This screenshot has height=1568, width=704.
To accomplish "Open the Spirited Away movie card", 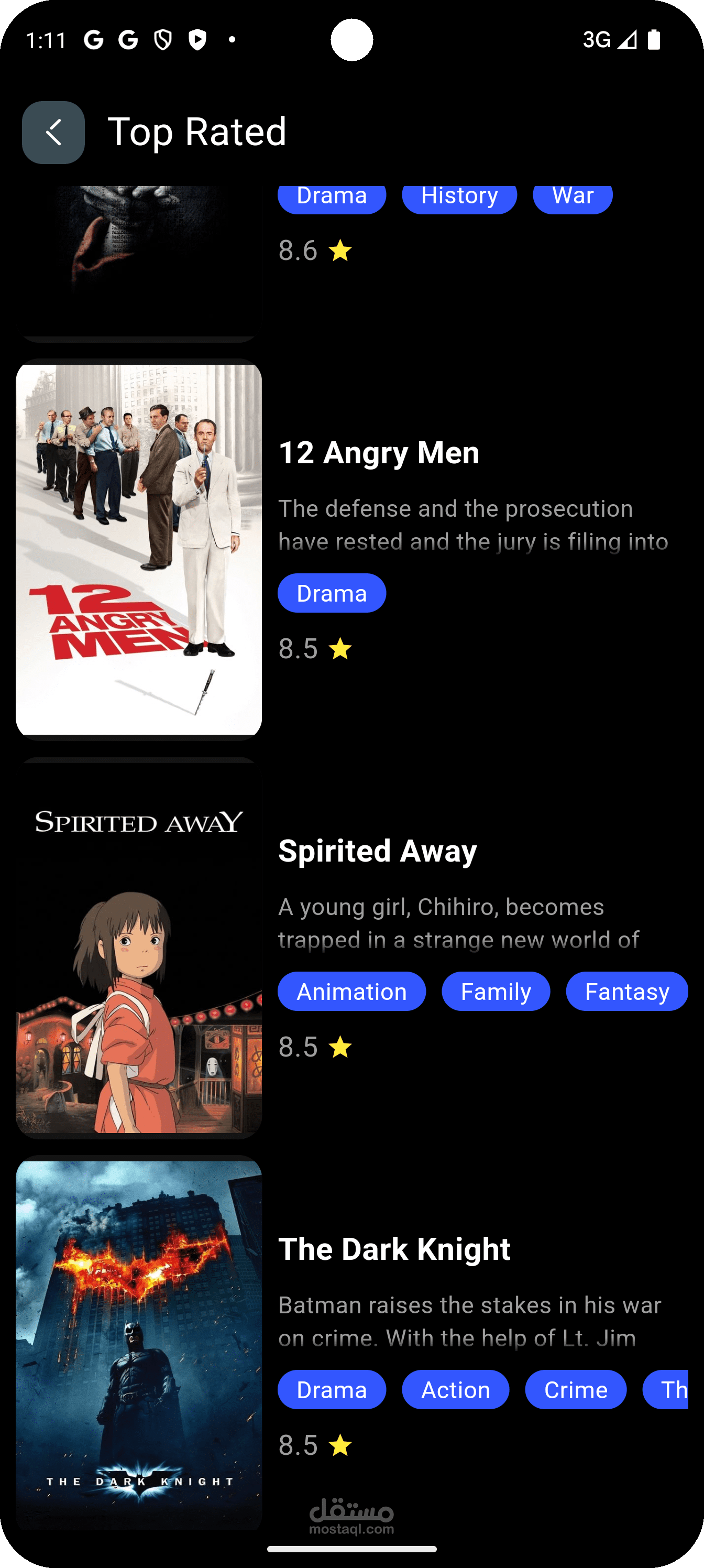I will 377,851.
